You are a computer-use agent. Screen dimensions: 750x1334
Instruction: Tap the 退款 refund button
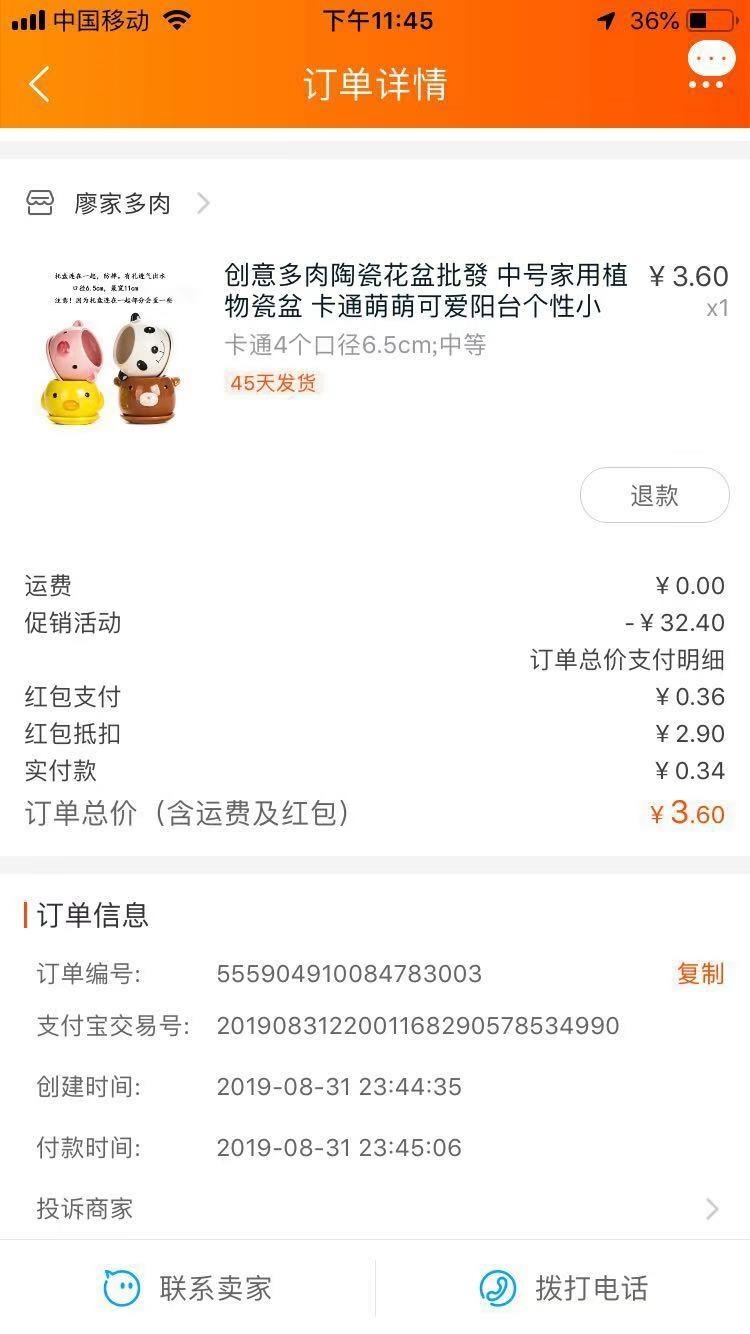[x=655, y=495]
